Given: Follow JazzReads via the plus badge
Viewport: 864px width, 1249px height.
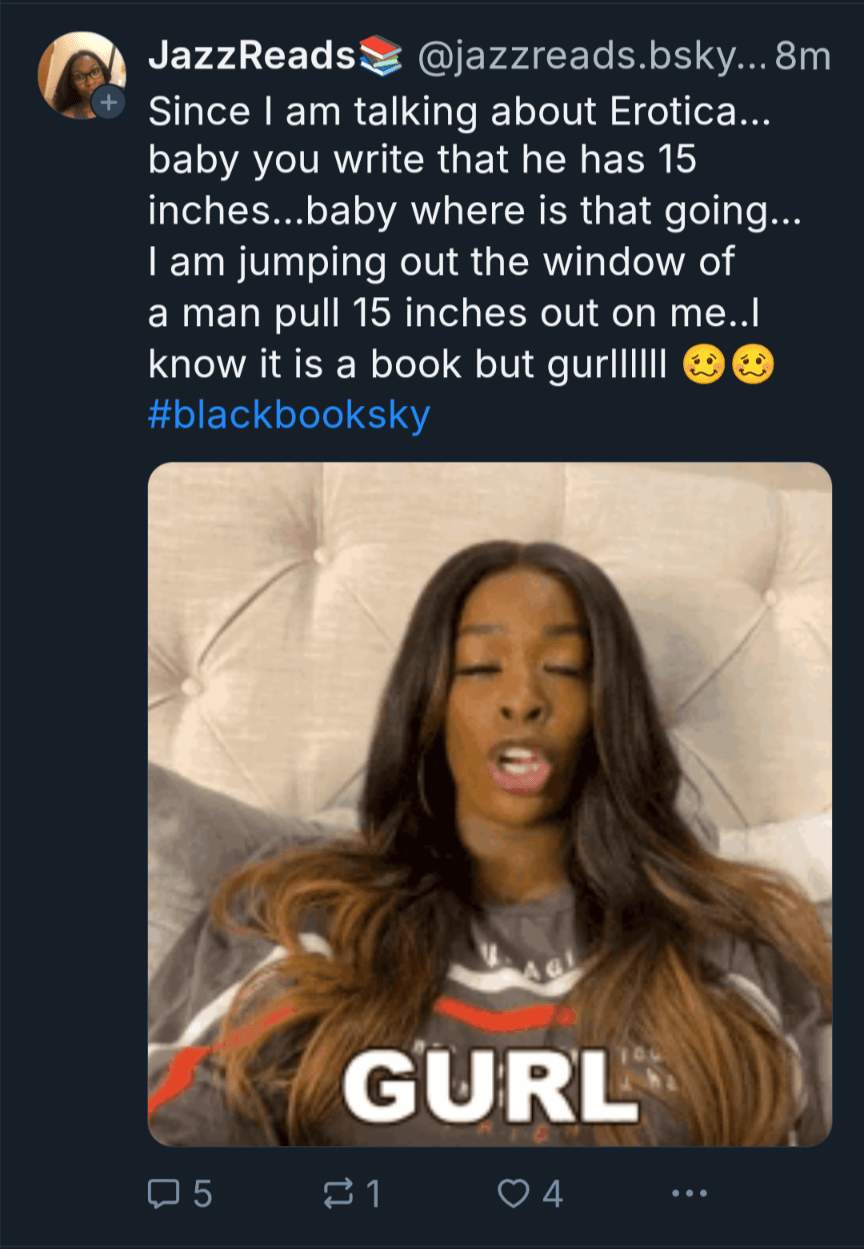Looking at the screenshot, I should click(109, 101).
